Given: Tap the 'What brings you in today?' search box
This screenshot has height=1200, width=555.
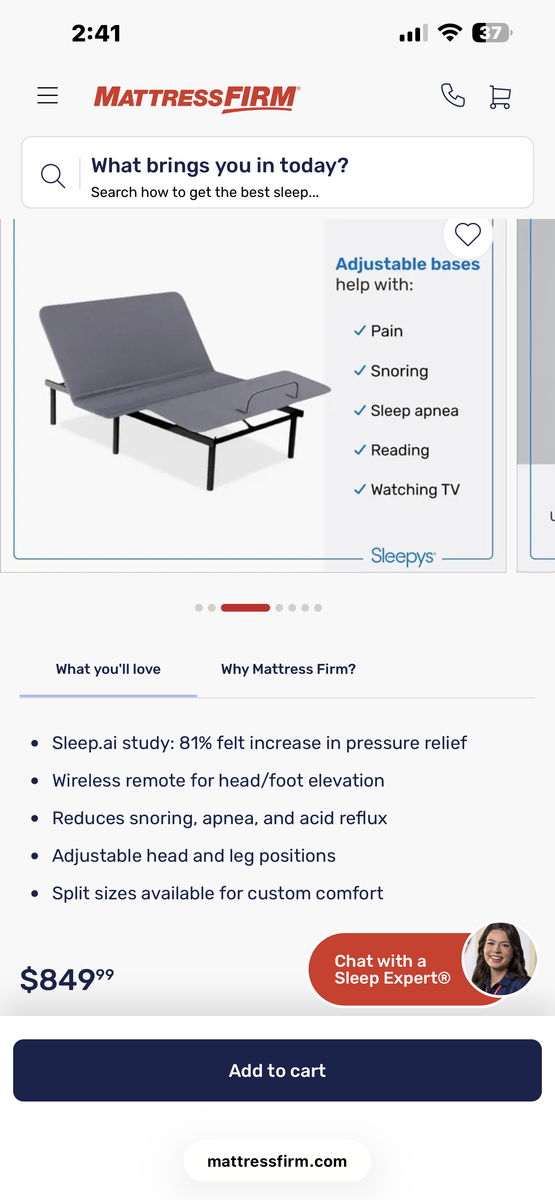Looking at the screenshot, I should [x=277, y=173].
